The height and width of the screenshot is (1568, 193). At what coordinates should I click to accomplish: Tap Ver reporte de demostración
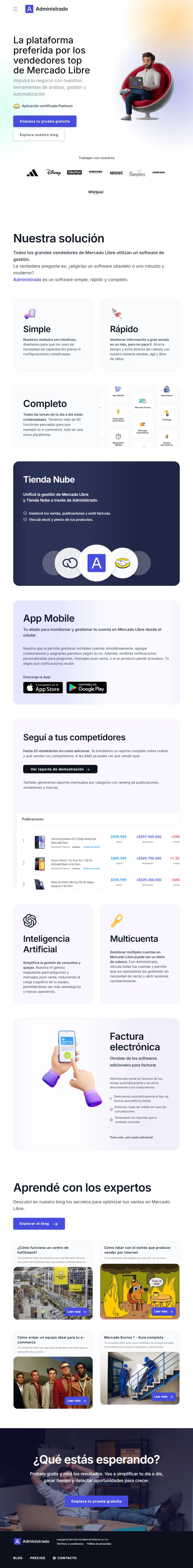[60, 769]
